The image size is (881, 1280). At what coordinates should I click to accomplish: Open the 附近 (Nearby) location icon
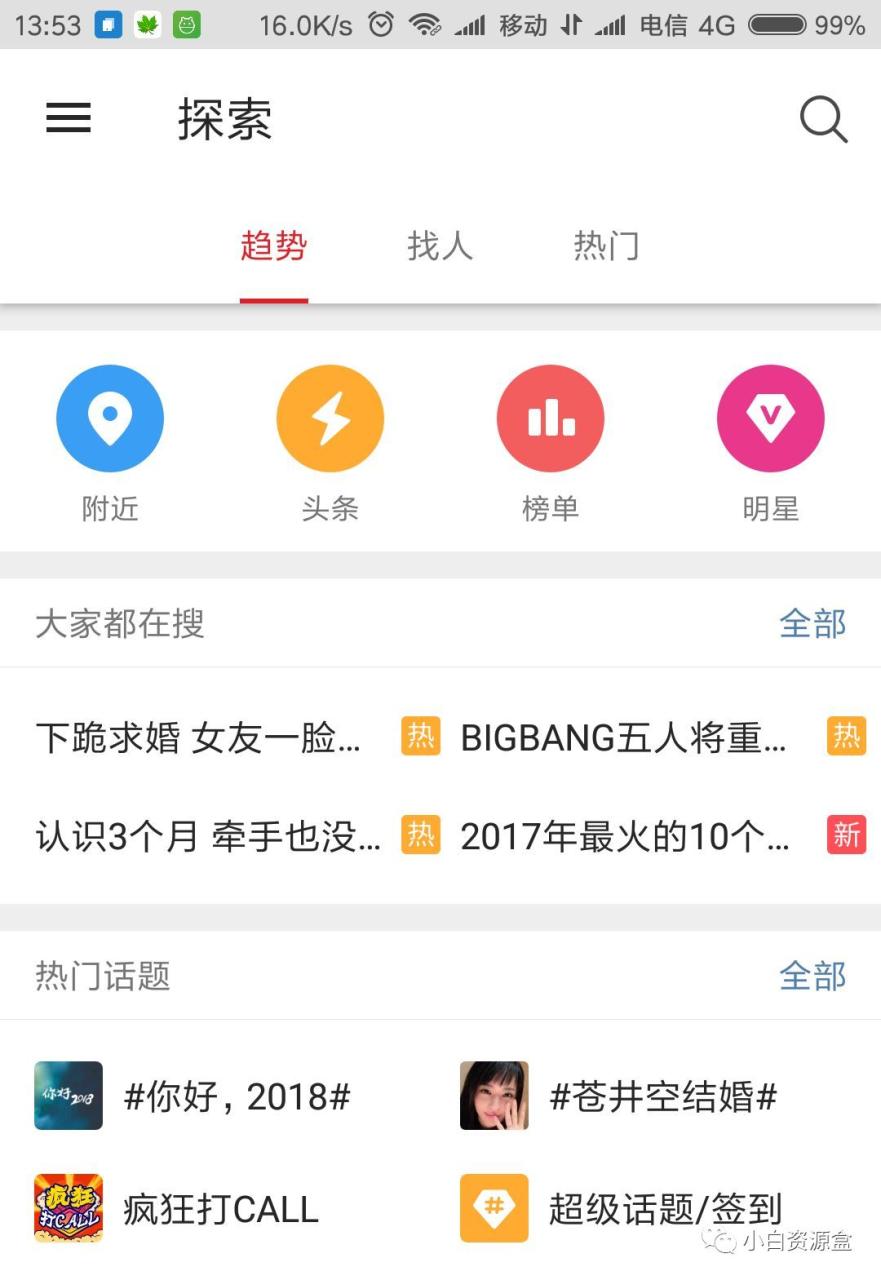point(110,418)
